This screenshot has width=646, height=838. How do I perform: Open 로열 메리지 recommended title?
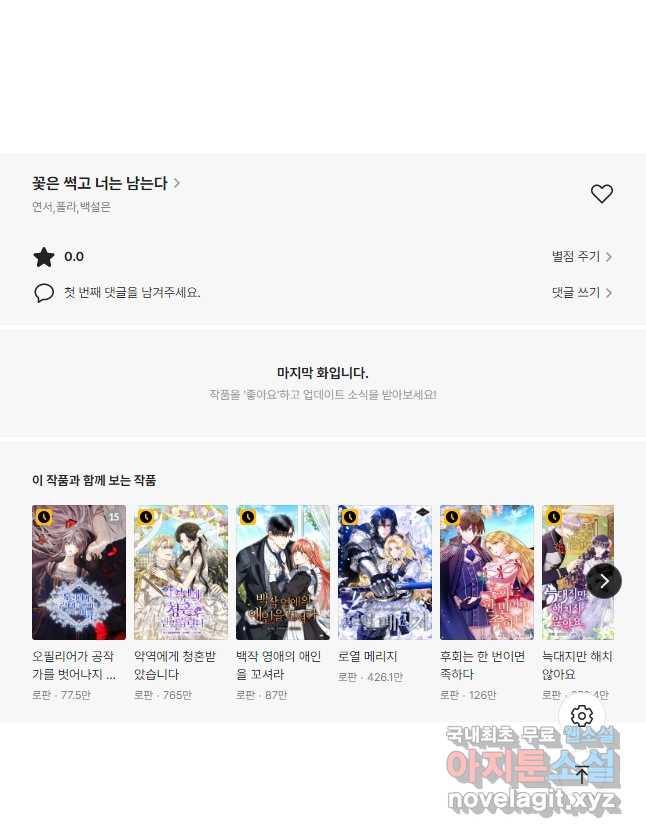(385, 573)
